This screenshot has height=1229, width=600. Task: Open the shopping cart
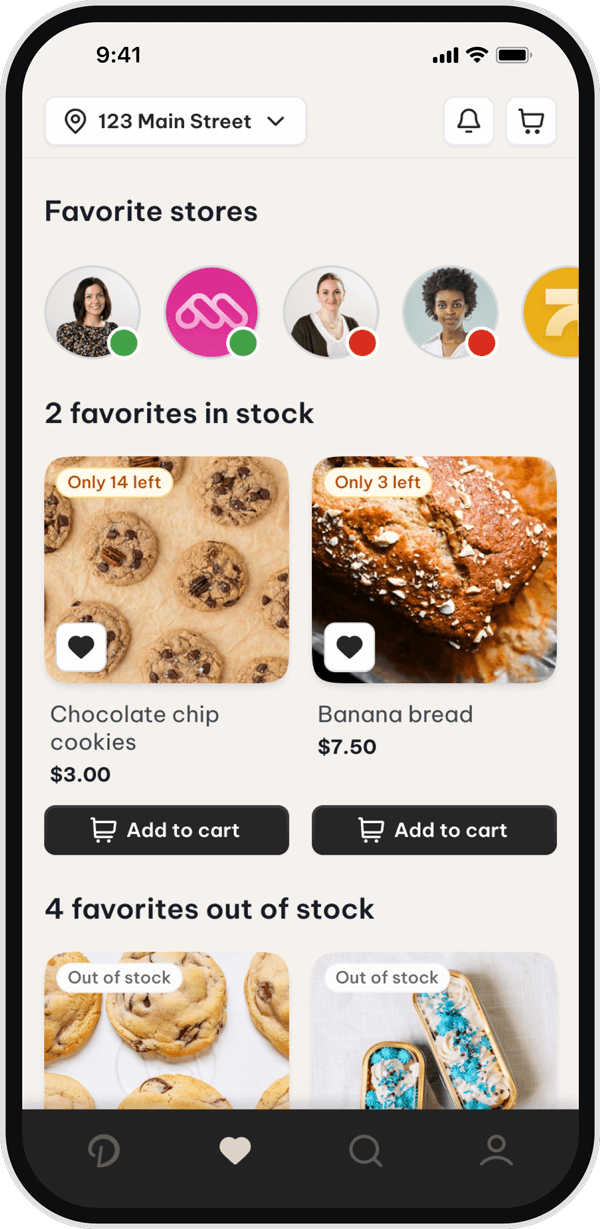[x=531, y=122]
